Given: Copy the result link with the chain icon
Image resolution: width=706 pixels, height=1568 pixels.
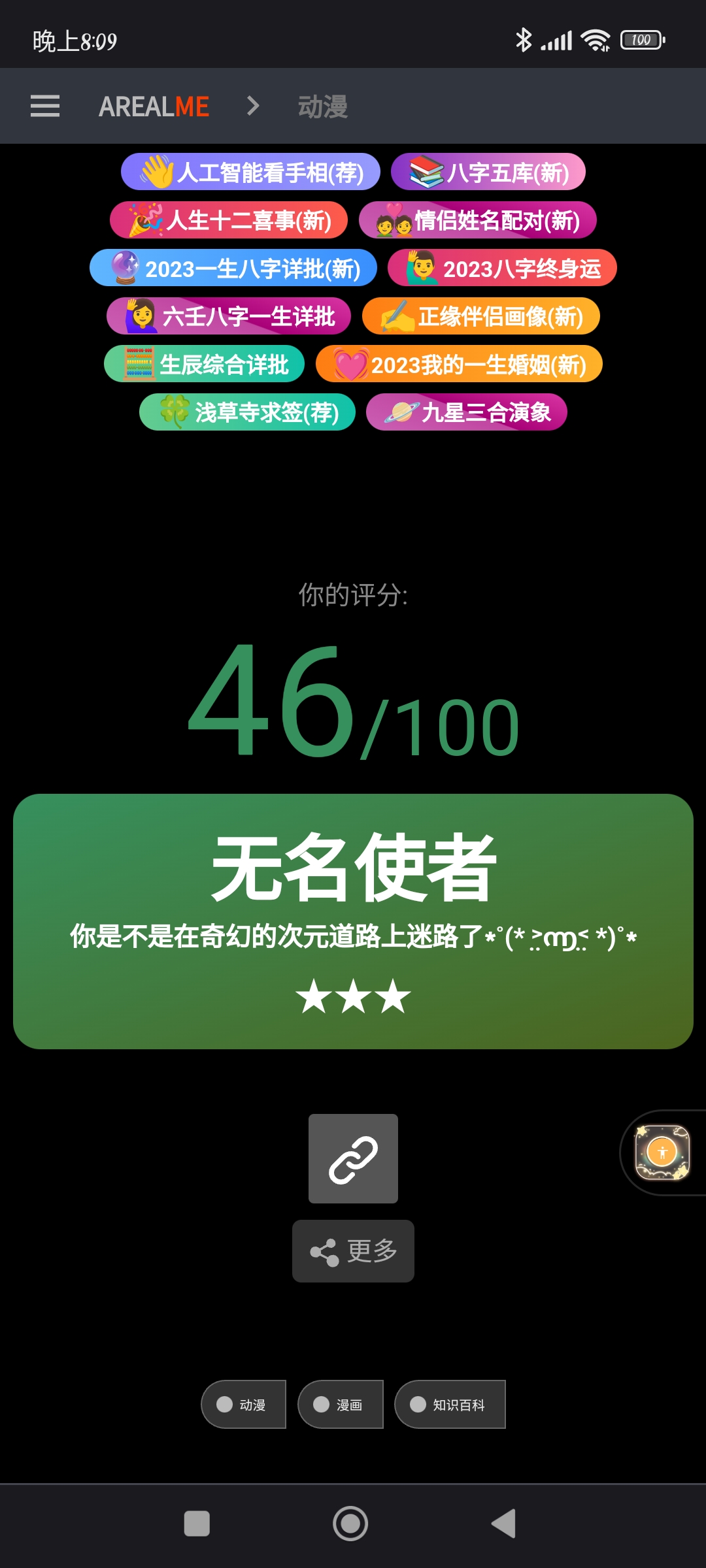Looking at the screenshot, I should pos(353,1158).
